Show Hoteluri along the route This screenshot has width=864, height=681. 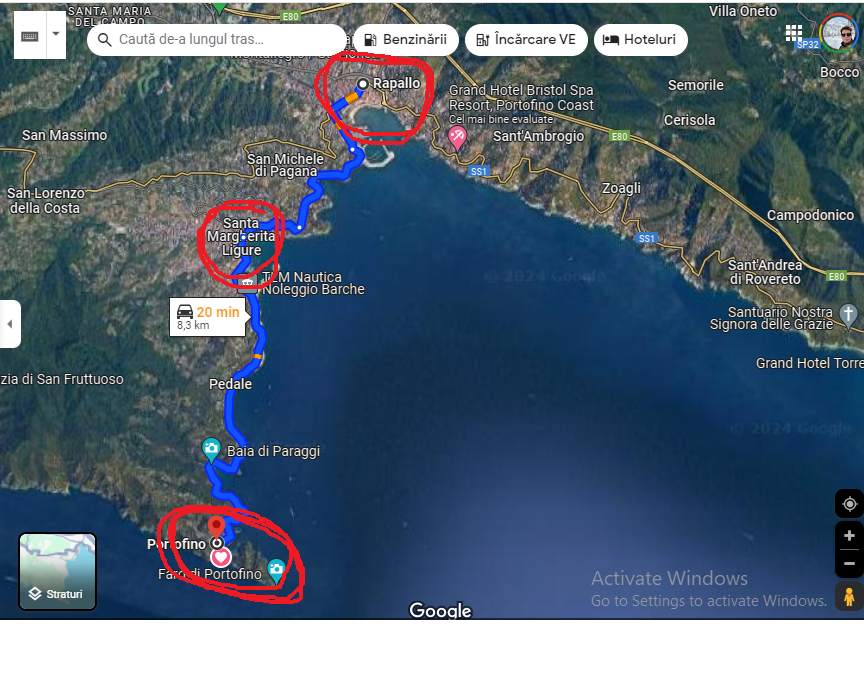tap(640, 40)
